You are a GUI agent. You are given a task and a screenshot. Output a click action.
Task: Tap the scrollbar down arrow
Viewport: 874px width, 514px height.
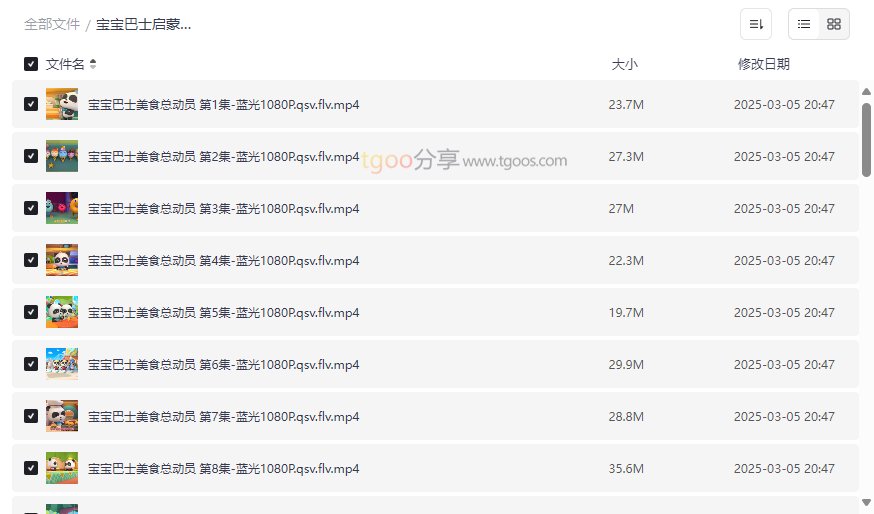(x=866, y=502)
